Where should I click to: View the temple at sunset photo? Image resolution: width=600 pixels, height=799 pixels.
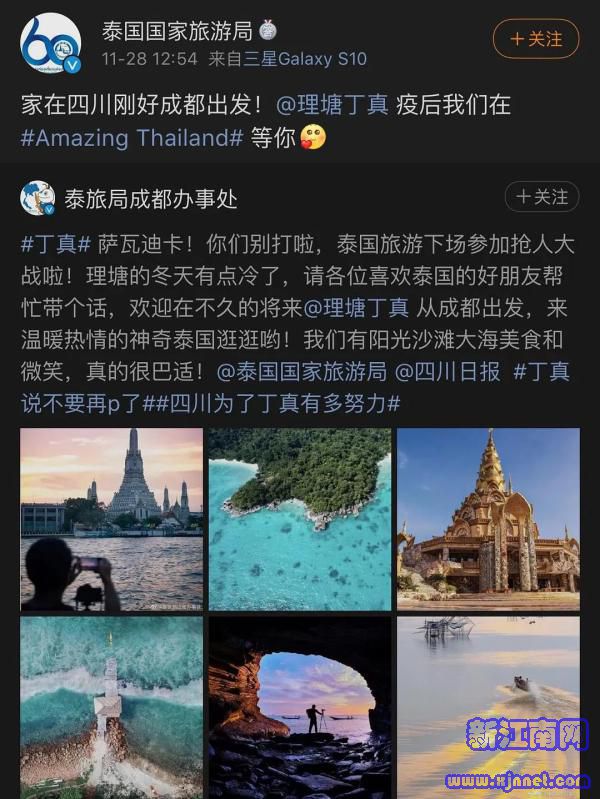coord(111,519)
